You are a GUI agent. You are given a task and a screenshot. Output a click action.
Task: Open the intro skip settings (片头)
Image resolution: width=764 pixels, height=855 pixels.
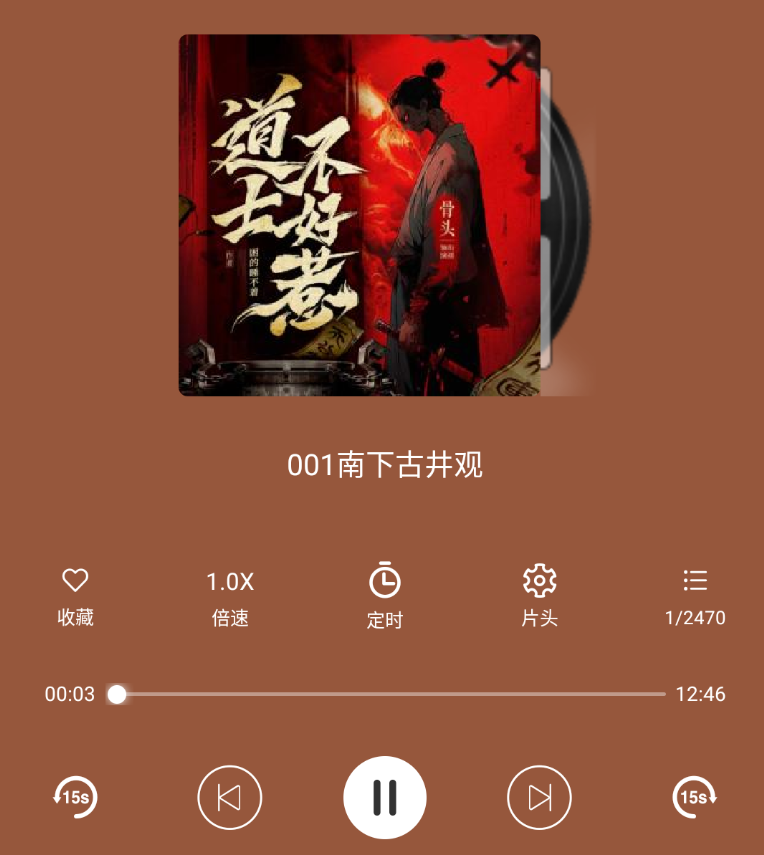[x=539, y=596]
